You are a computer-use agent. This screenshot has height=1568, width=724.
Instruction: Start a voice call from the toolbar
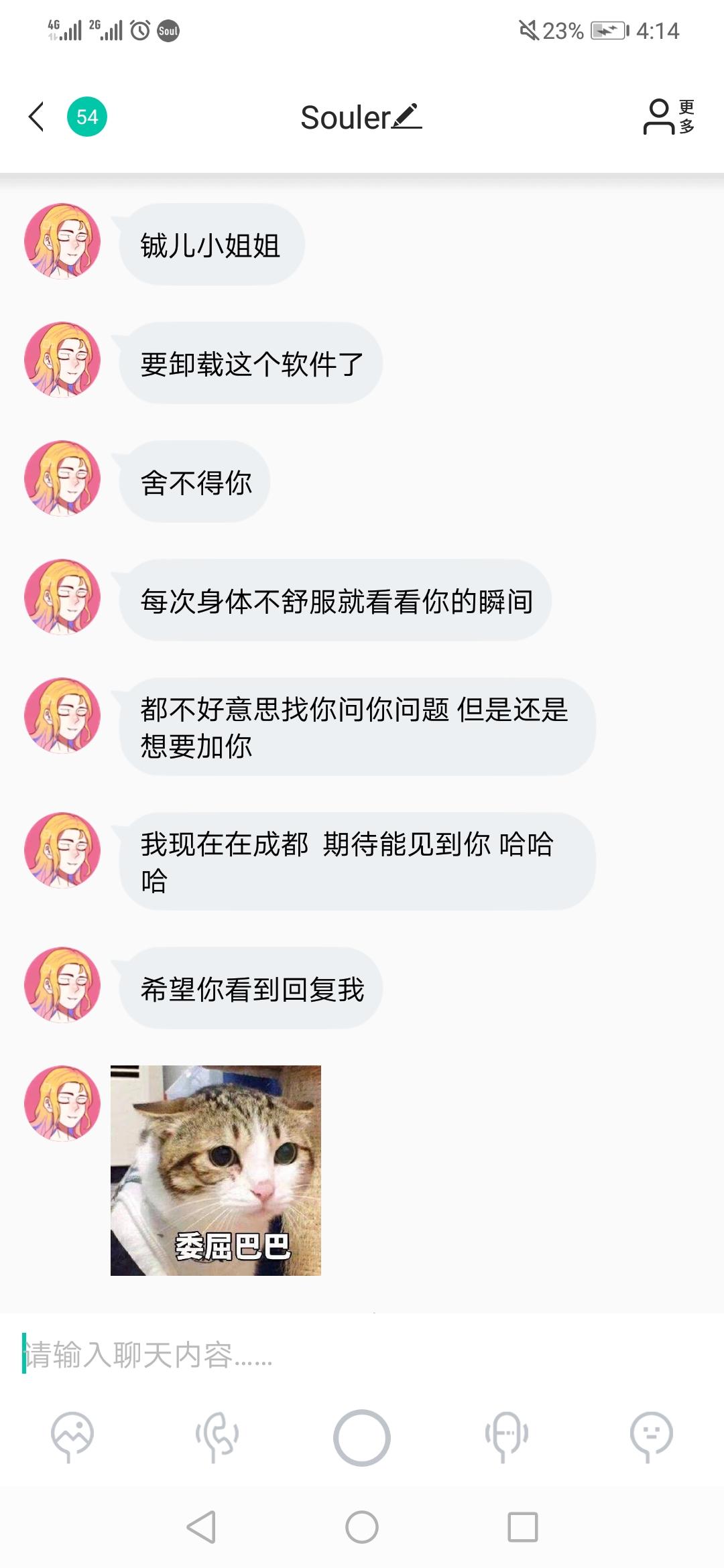217,1437
